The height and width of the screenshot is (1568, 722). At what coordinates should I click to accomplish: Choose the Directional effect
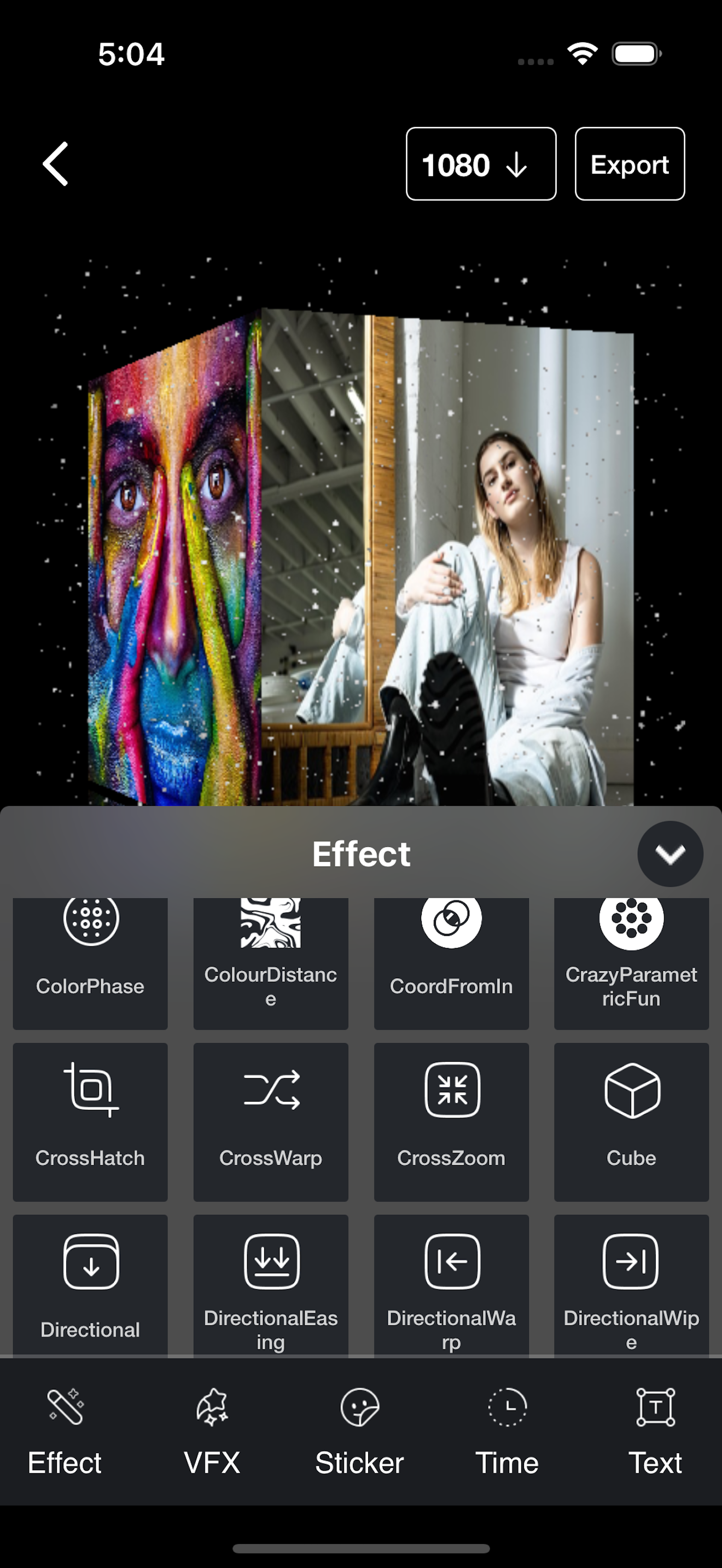click(x=90, y=1284)
